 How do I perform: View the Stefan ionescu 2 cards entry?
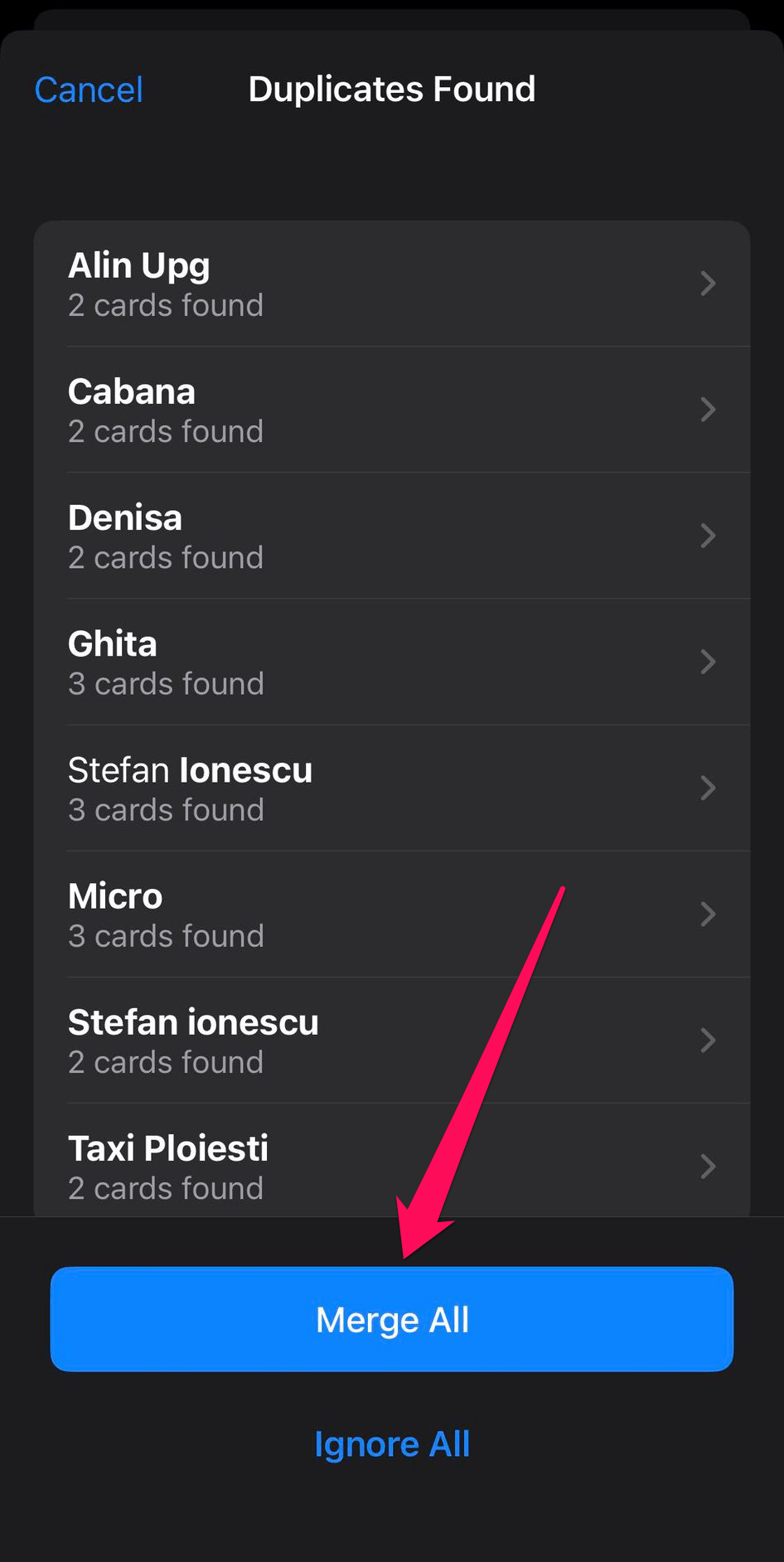332,1041
